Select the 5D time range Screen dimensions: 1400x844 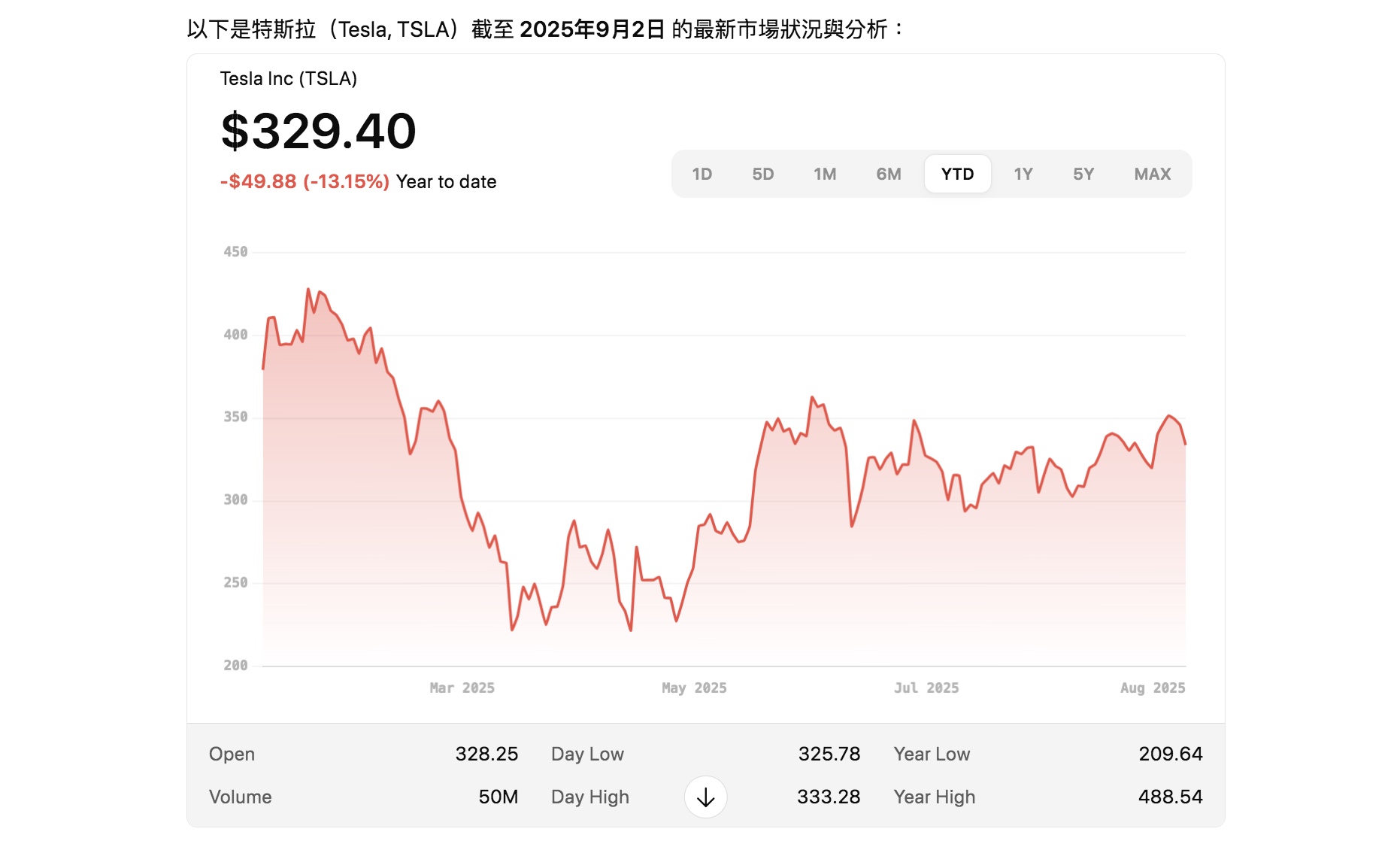coord(762,174)
